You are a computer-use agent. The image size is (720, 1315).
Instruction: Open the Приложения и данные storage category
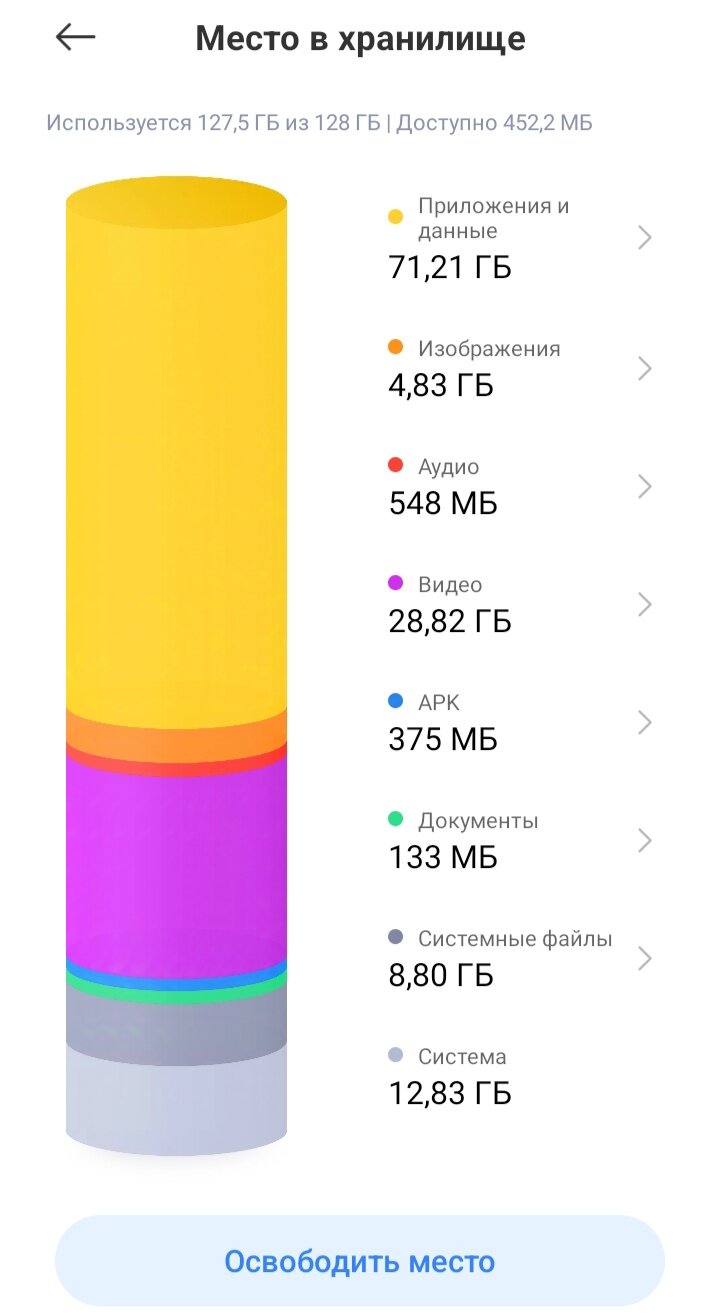tap(518, 238)
